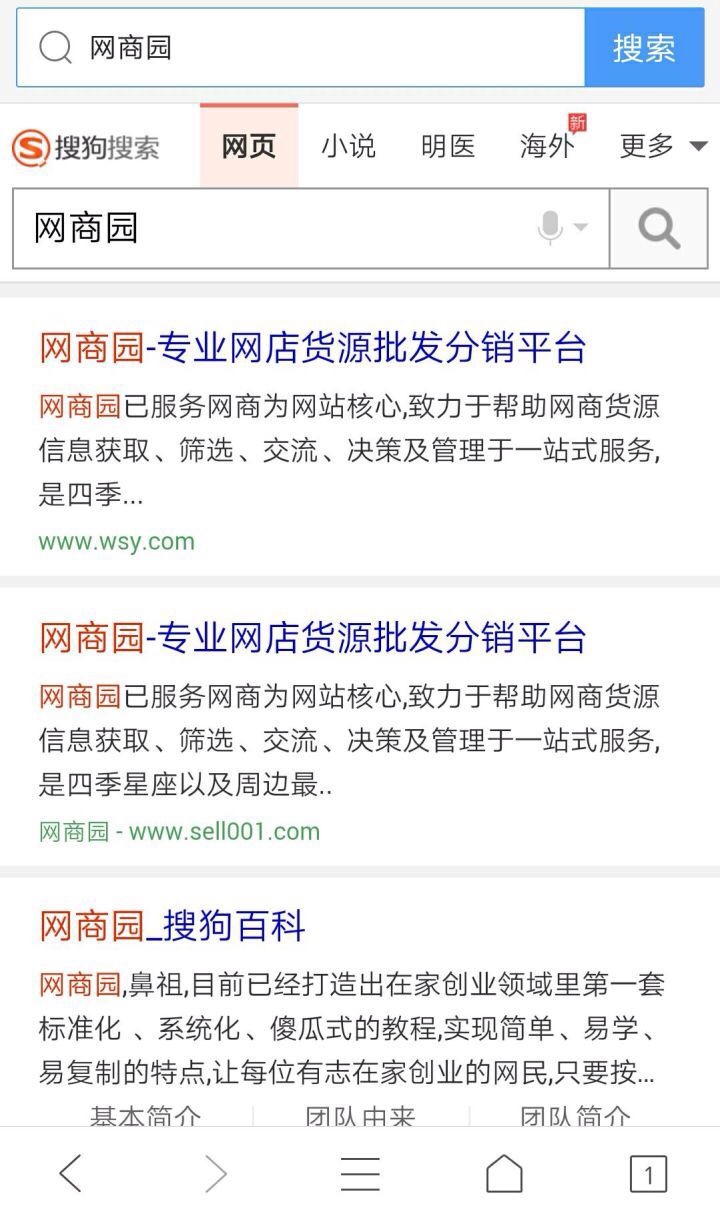Visit the www.wsy.com result link

[x=115, y=541]
